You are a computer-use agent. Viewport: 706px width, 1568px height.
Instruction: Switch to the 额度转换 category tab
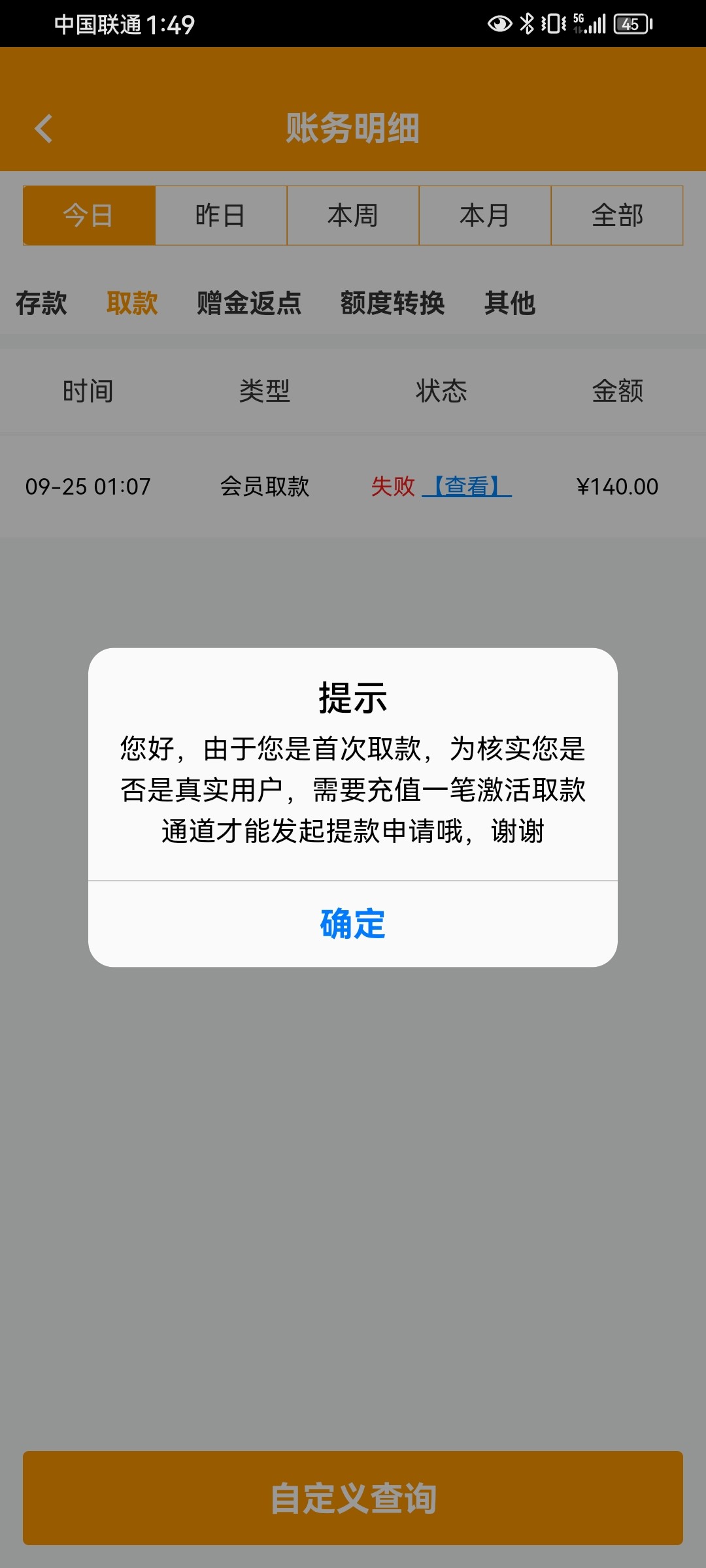[392, 303]
